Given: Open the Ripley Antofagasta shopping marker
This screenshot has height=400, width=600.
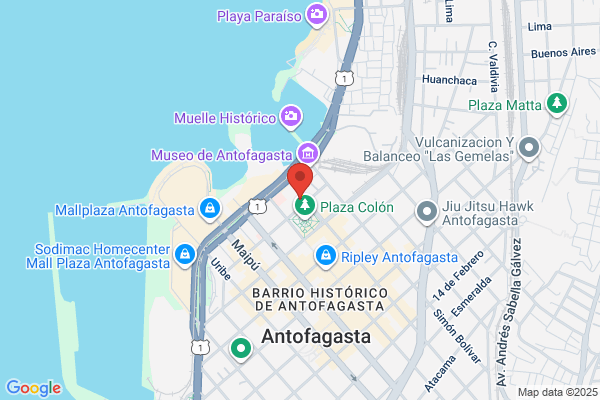Looking at the screenshot, I should click(326, 256).
